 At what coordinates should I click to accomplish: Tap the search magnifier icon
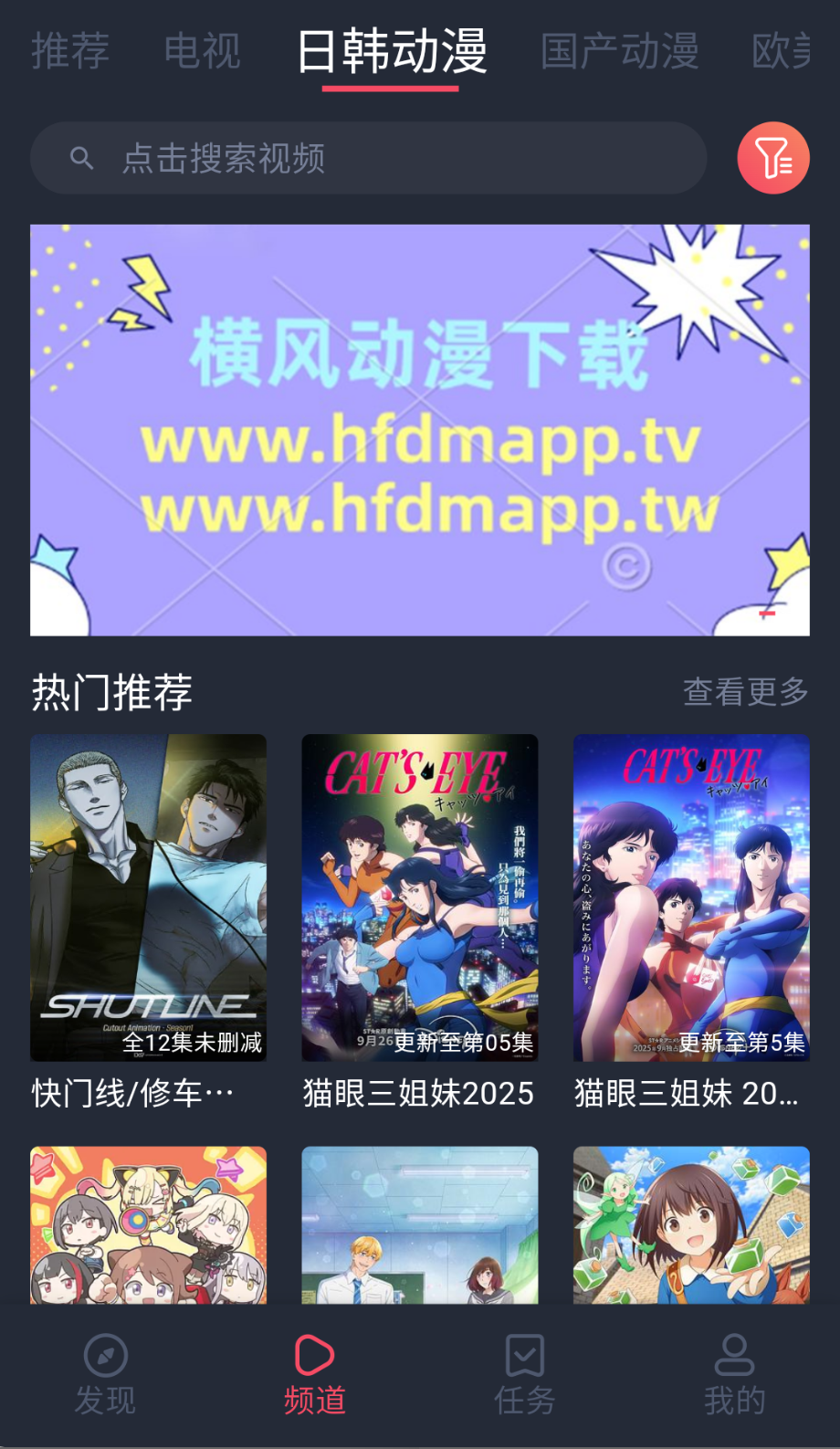(x=81, y=157)
